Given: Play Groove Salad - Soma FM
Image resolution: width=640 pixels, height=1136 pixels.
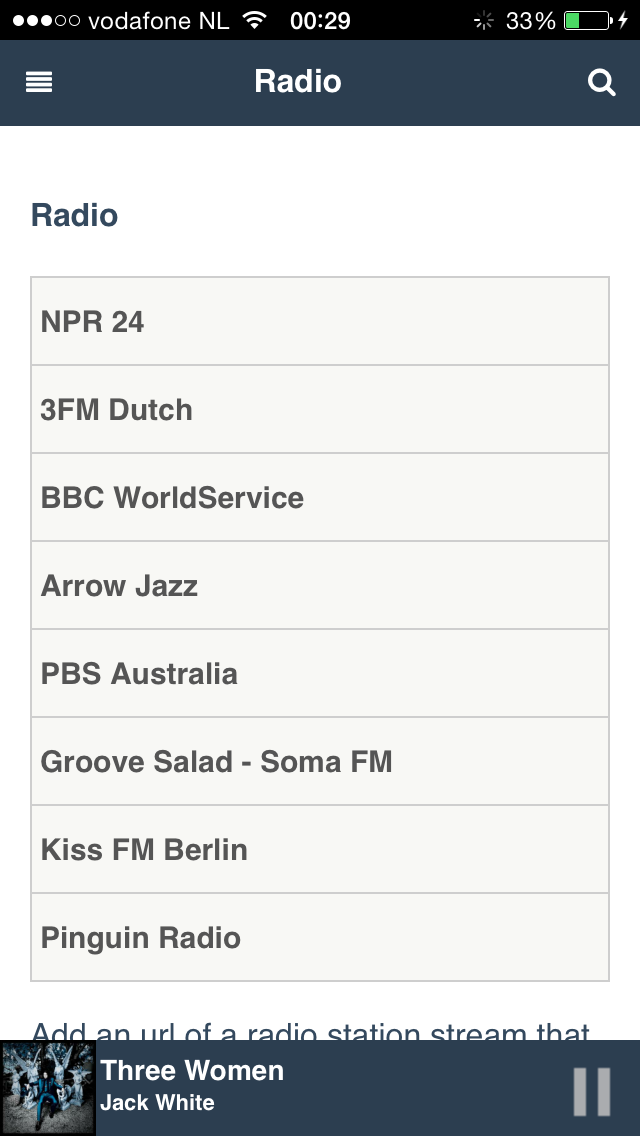Looking at the screenshot, I should tap(320, 761).
